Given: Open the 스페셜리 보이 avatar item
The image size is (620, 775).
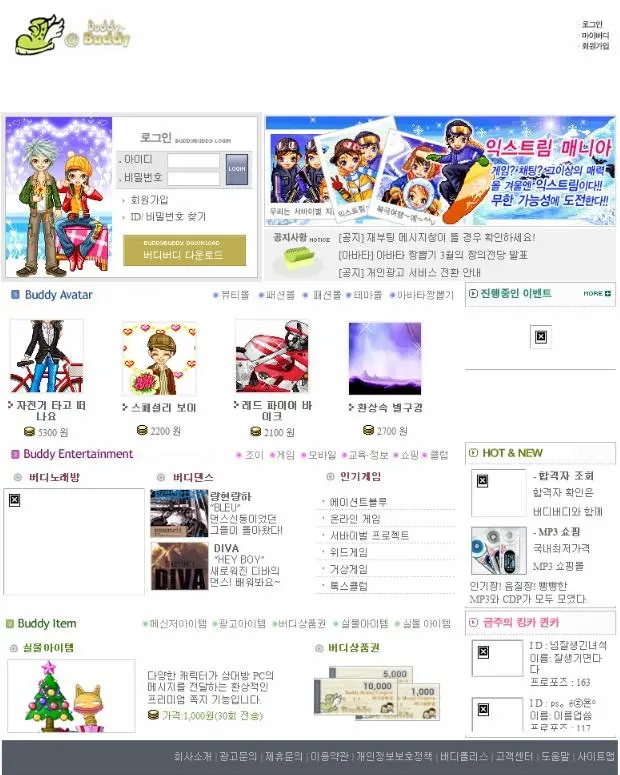Looking at the screenshot, I should [159, 358].
